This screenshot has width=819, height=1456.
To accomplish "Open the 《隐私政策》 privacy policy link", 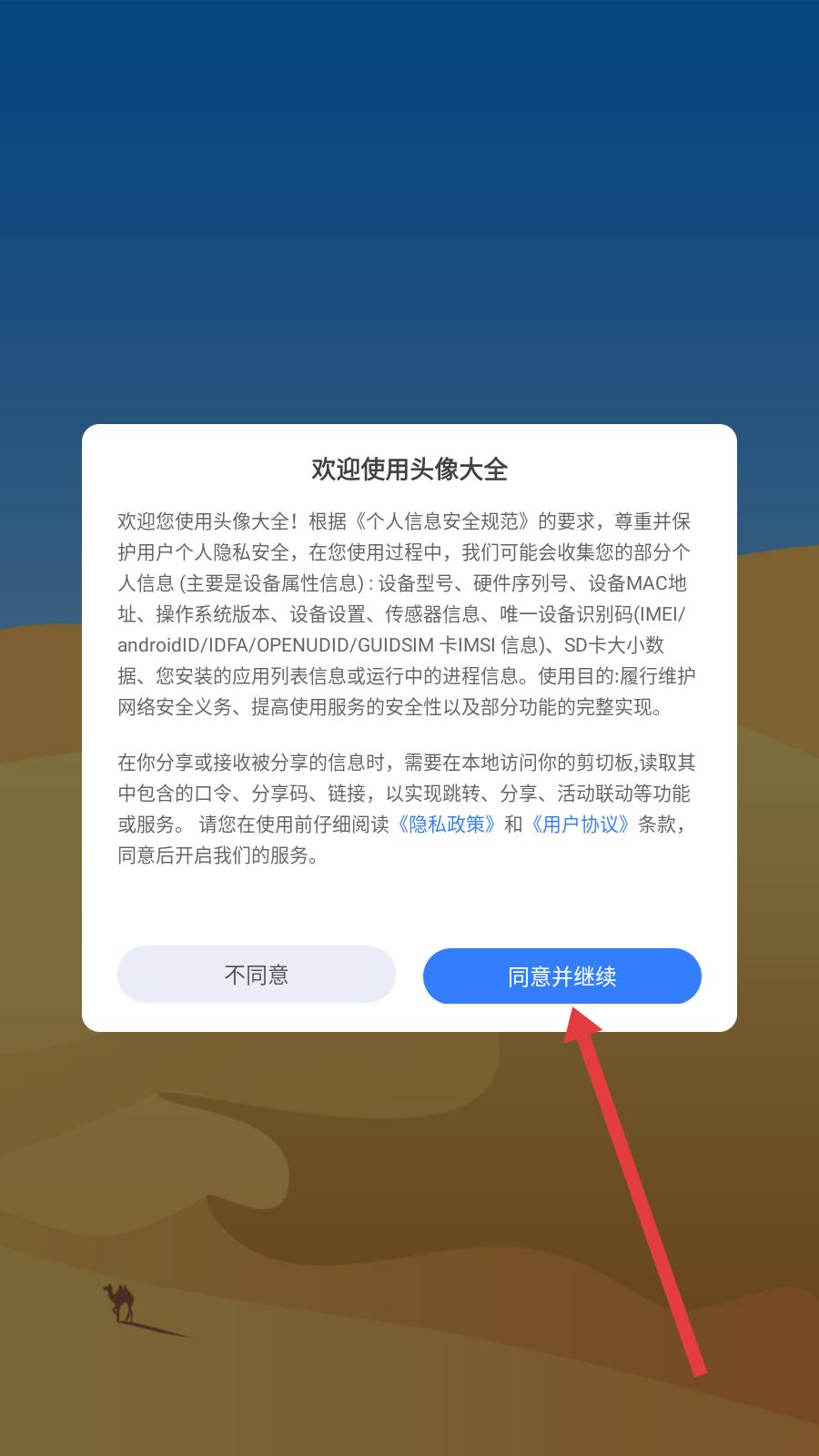I will [x=447, y=824].
